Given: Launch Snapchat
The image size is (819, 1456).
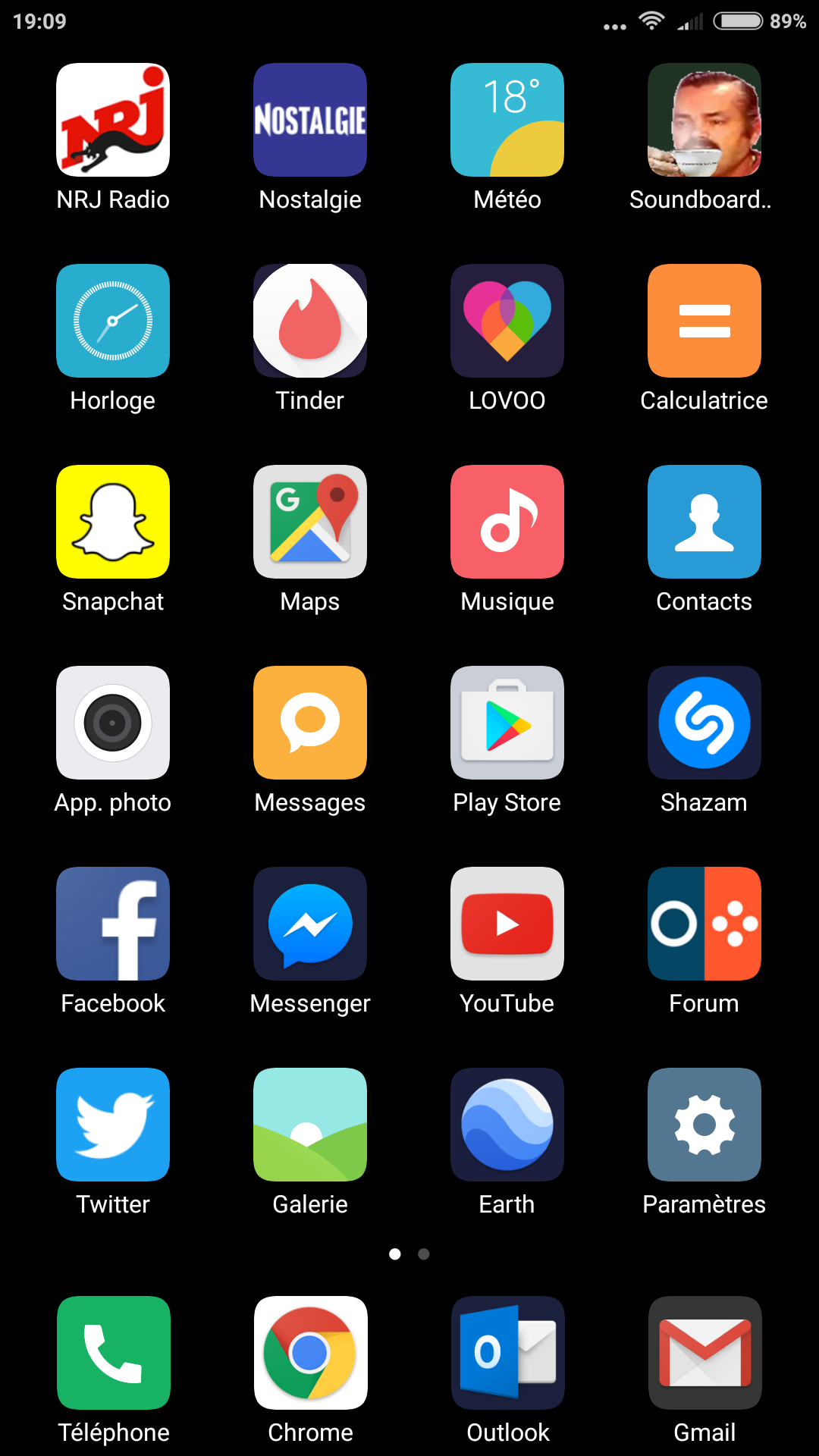Looking at the screenshot, I should [113, 522].
